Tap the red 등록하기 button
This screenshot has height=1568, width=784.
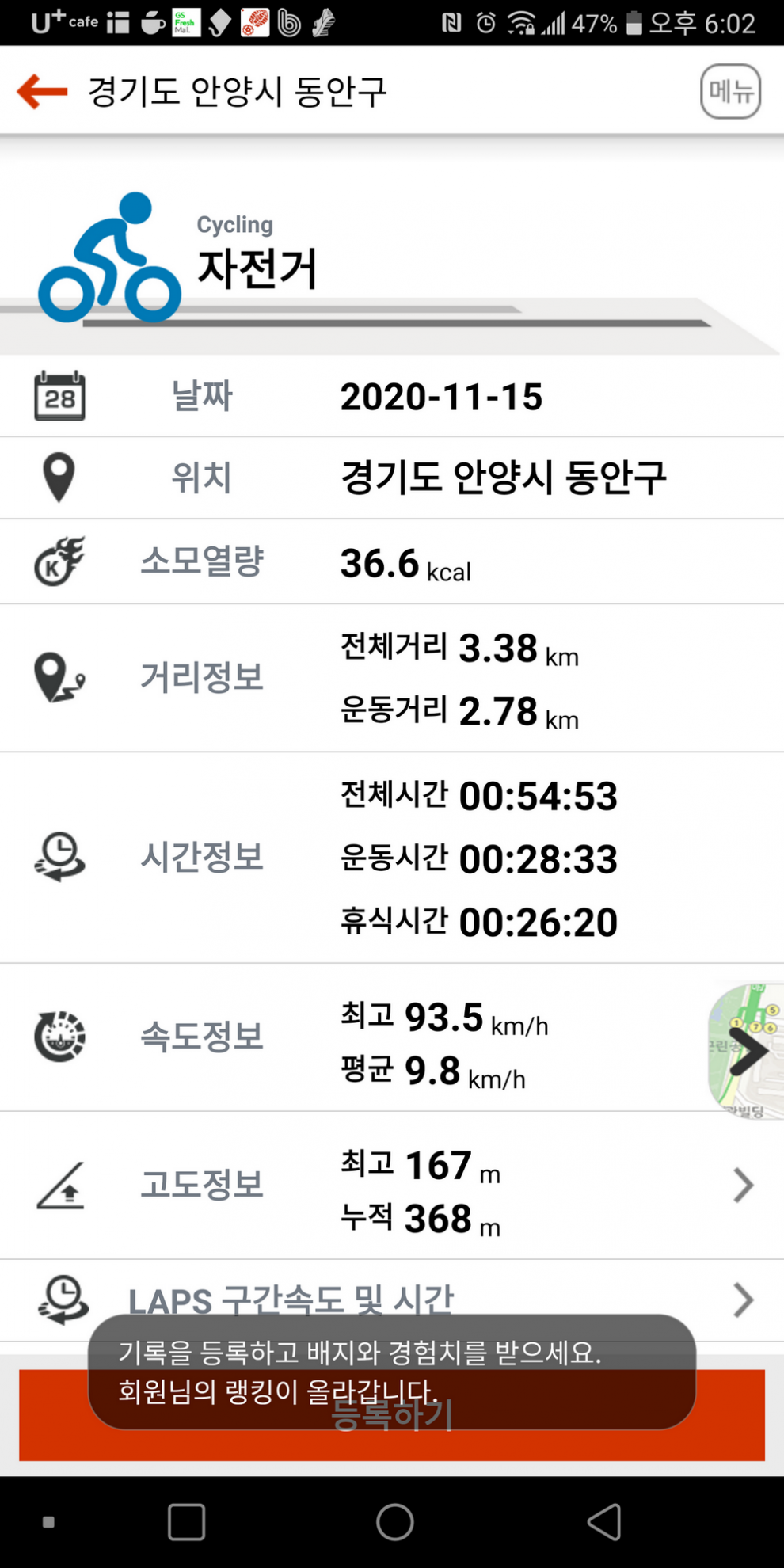(x=392, y=1414)
